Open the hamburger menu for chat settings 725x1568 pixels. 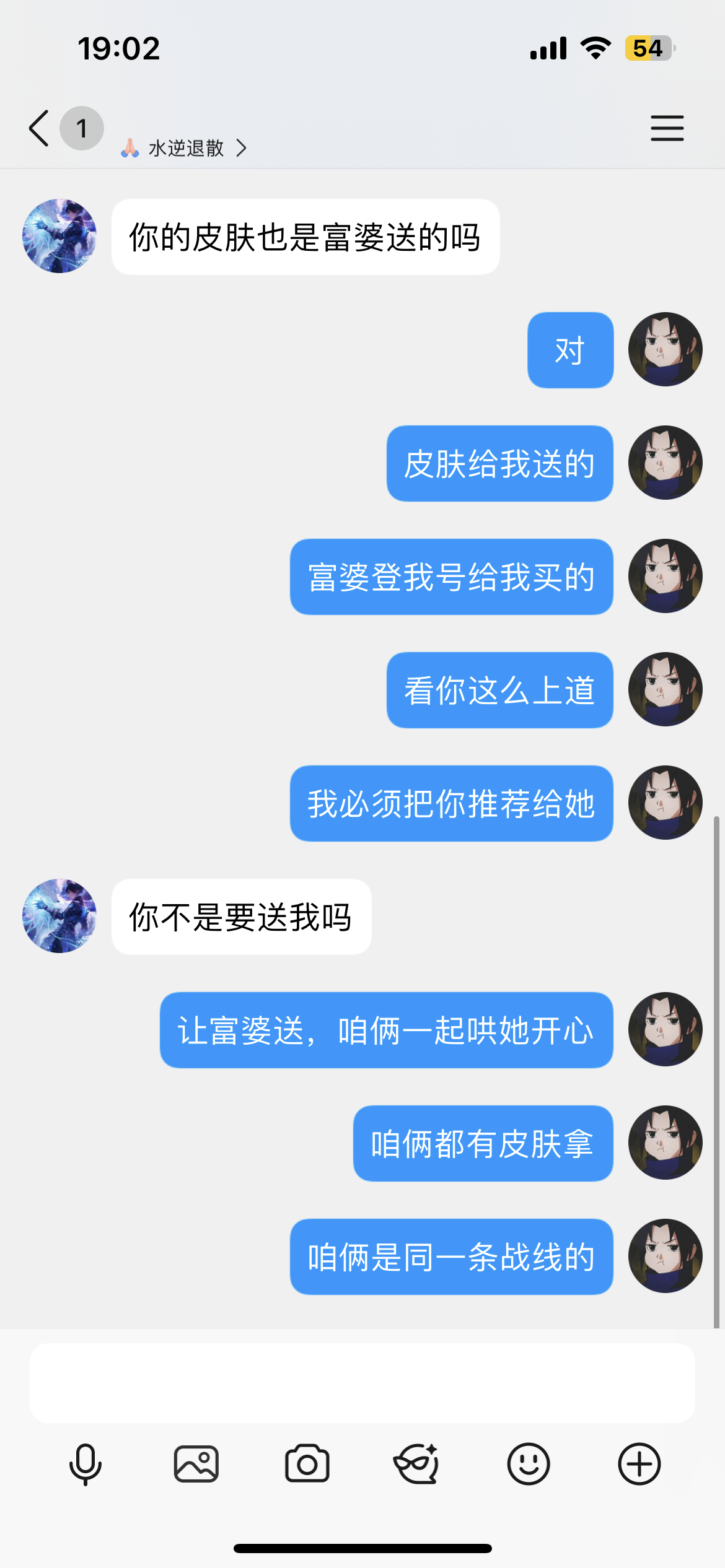[x=667, y=128]
